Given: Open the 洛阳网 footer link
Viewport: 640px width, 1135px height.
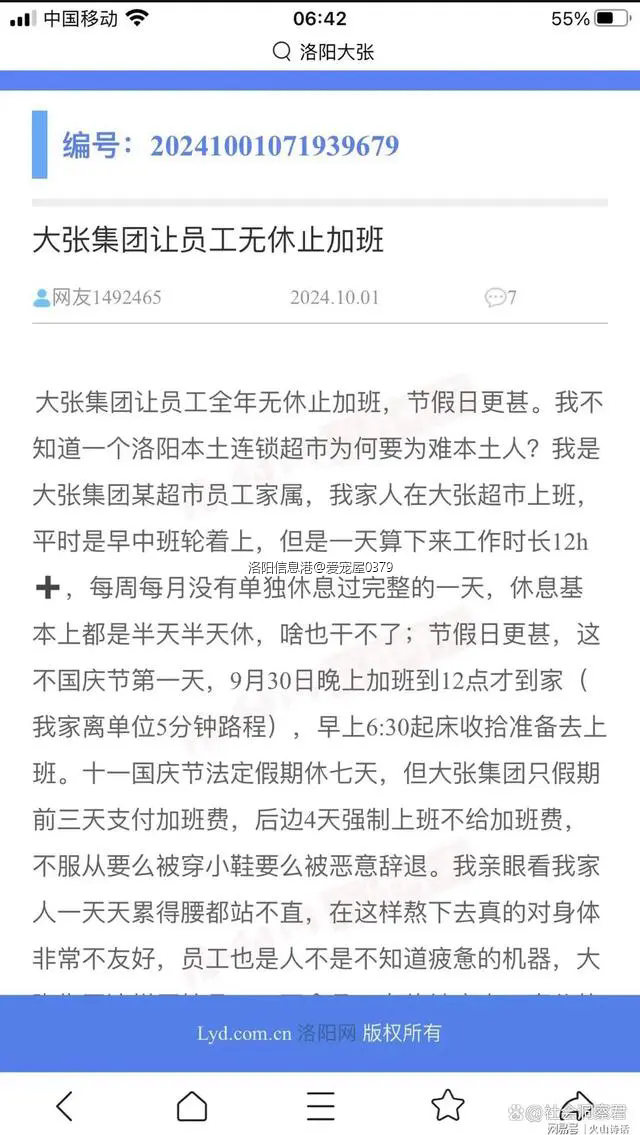Looking at the screenshot, I should 325,1033.
